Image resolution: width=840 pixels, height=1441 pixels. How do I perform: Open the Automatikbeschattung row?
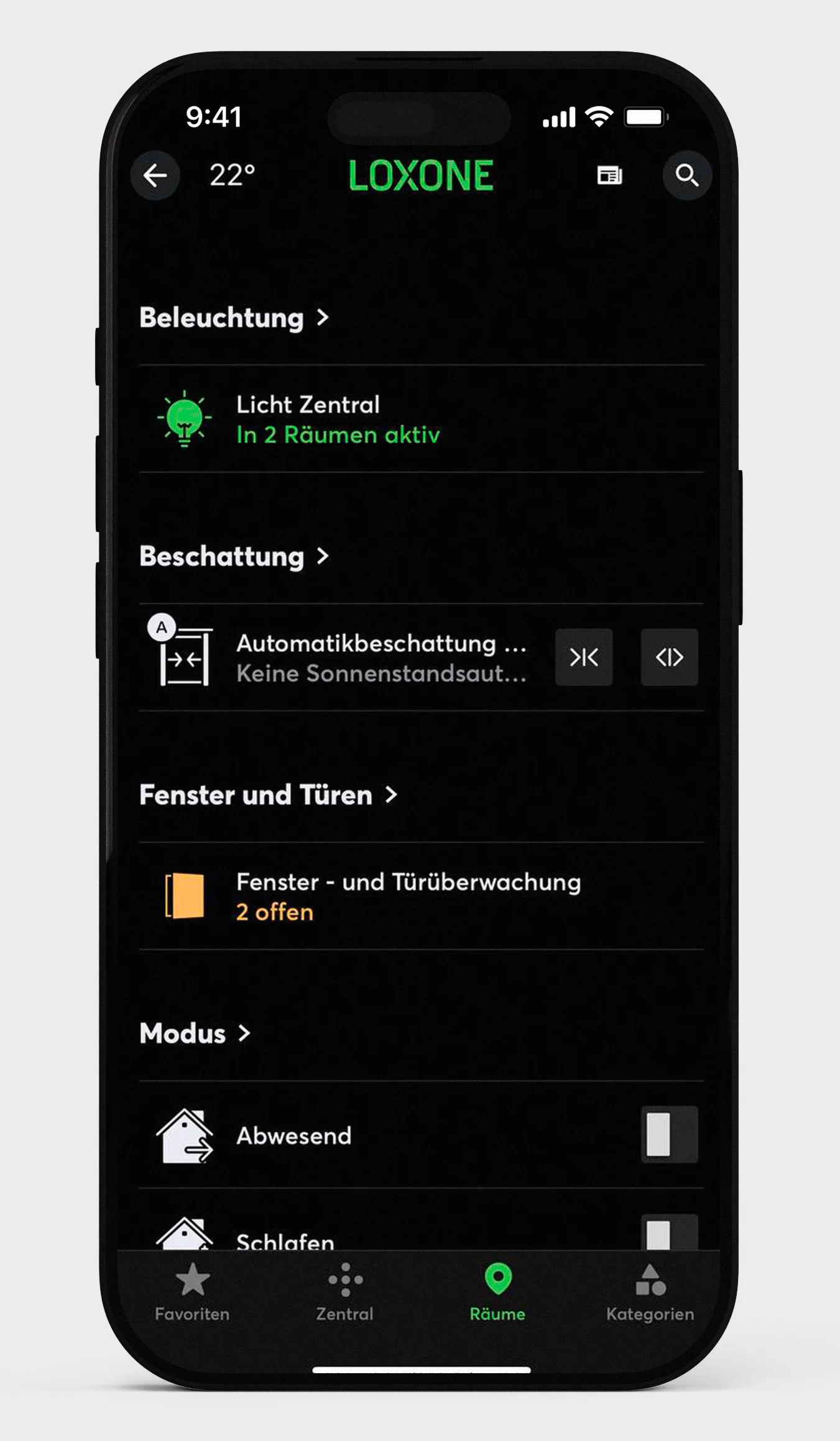point(381,658)
